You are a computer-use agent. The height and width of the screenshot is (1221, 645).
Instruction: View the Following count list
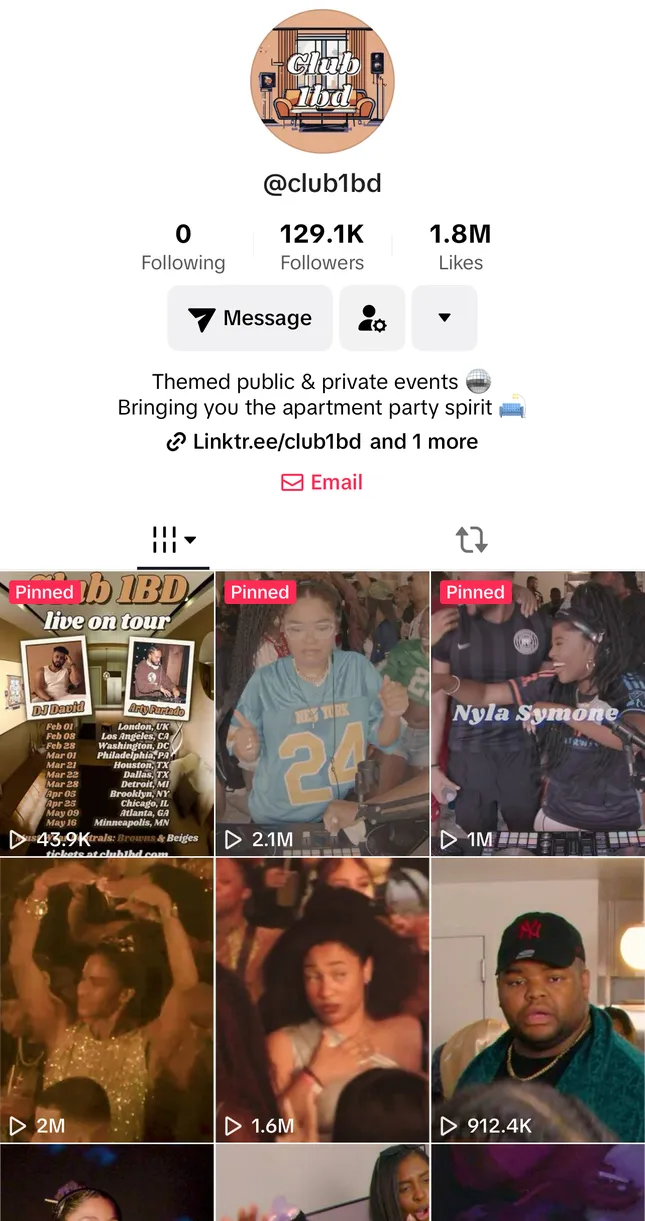[x=183, y=247]
